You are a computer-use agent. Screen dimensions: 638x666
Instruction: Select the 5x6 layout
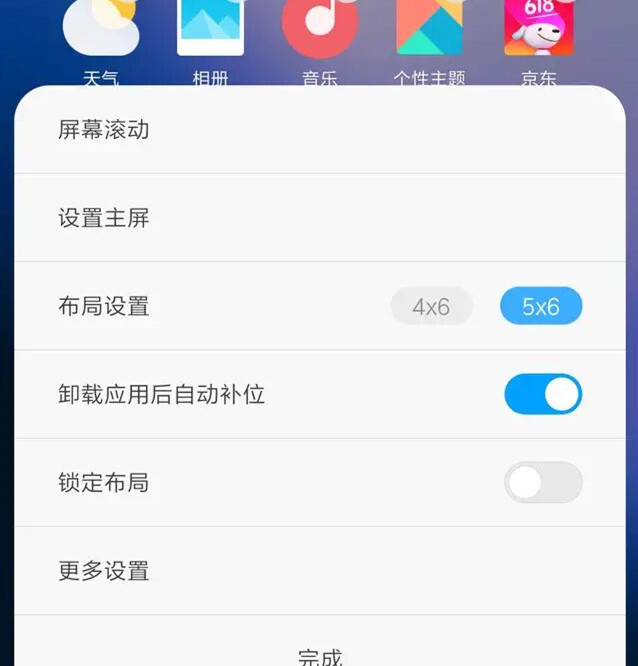[541, 306]
